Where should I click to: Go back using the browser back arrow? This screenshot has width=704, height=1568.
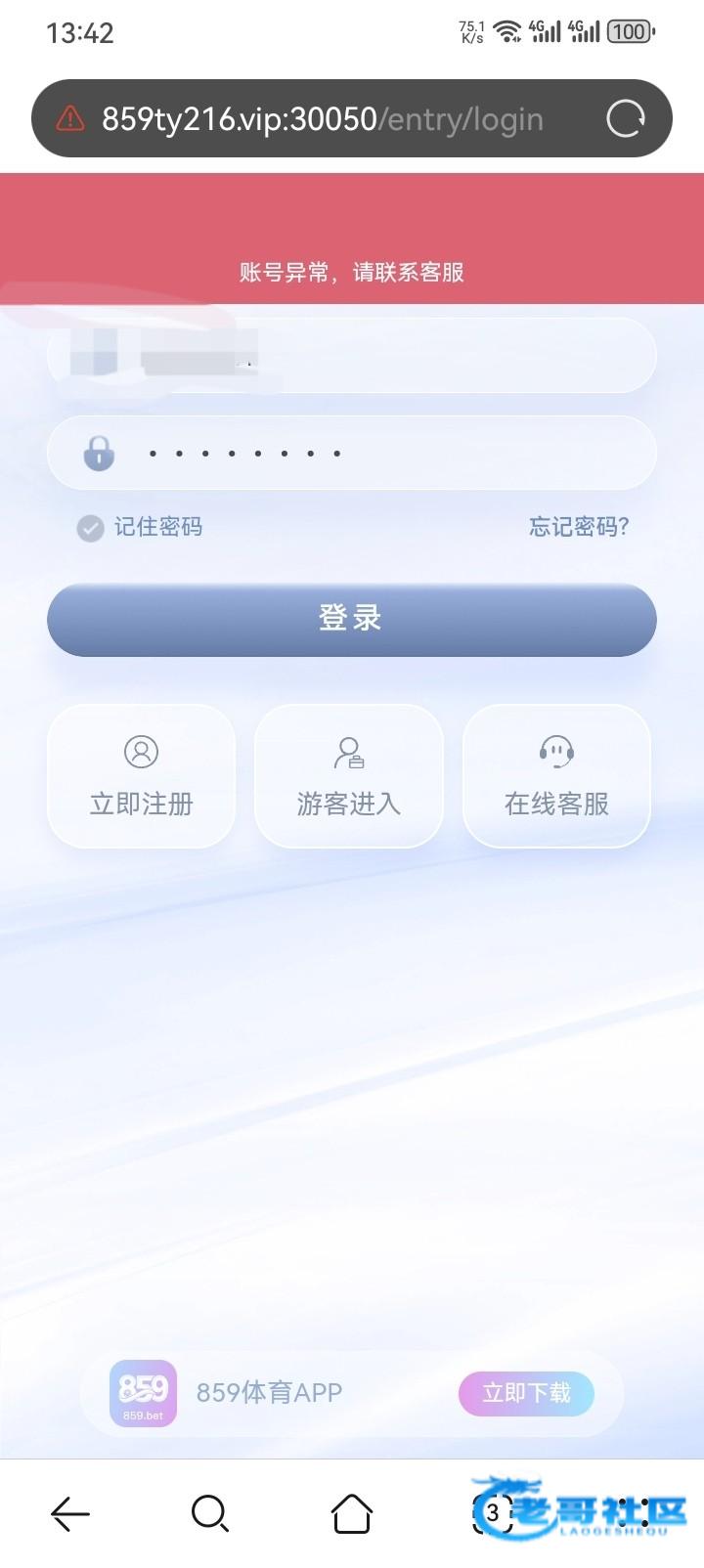tap(70, 1514)
